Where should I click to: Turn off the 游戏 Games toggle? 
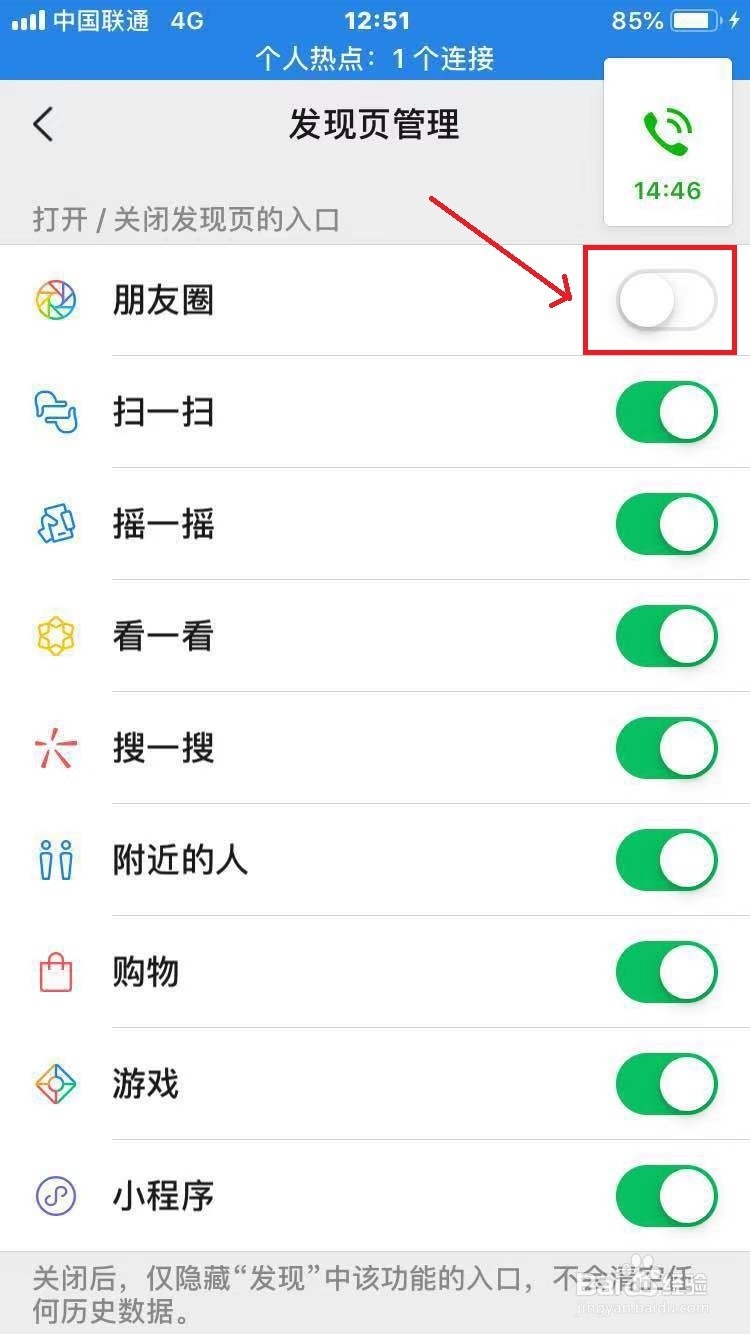click(666, 1084)
